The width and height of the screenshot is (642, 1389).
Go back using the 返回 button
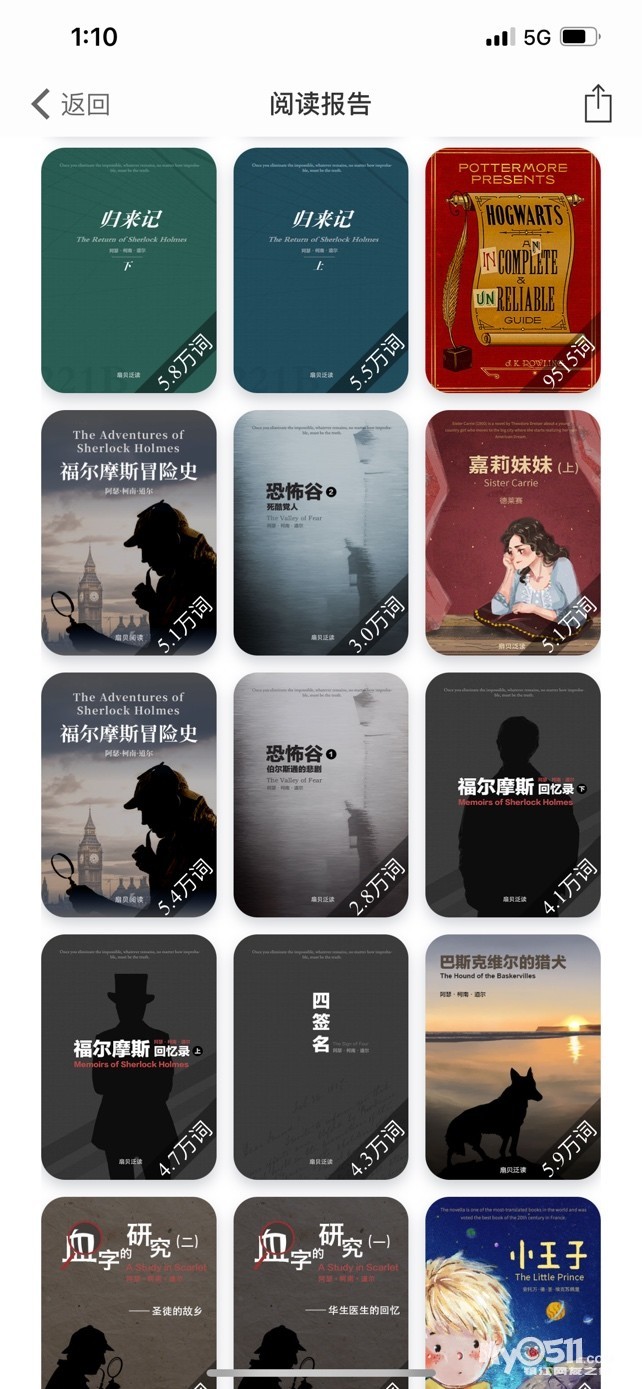pyautogui.click(x=70, y=104)
